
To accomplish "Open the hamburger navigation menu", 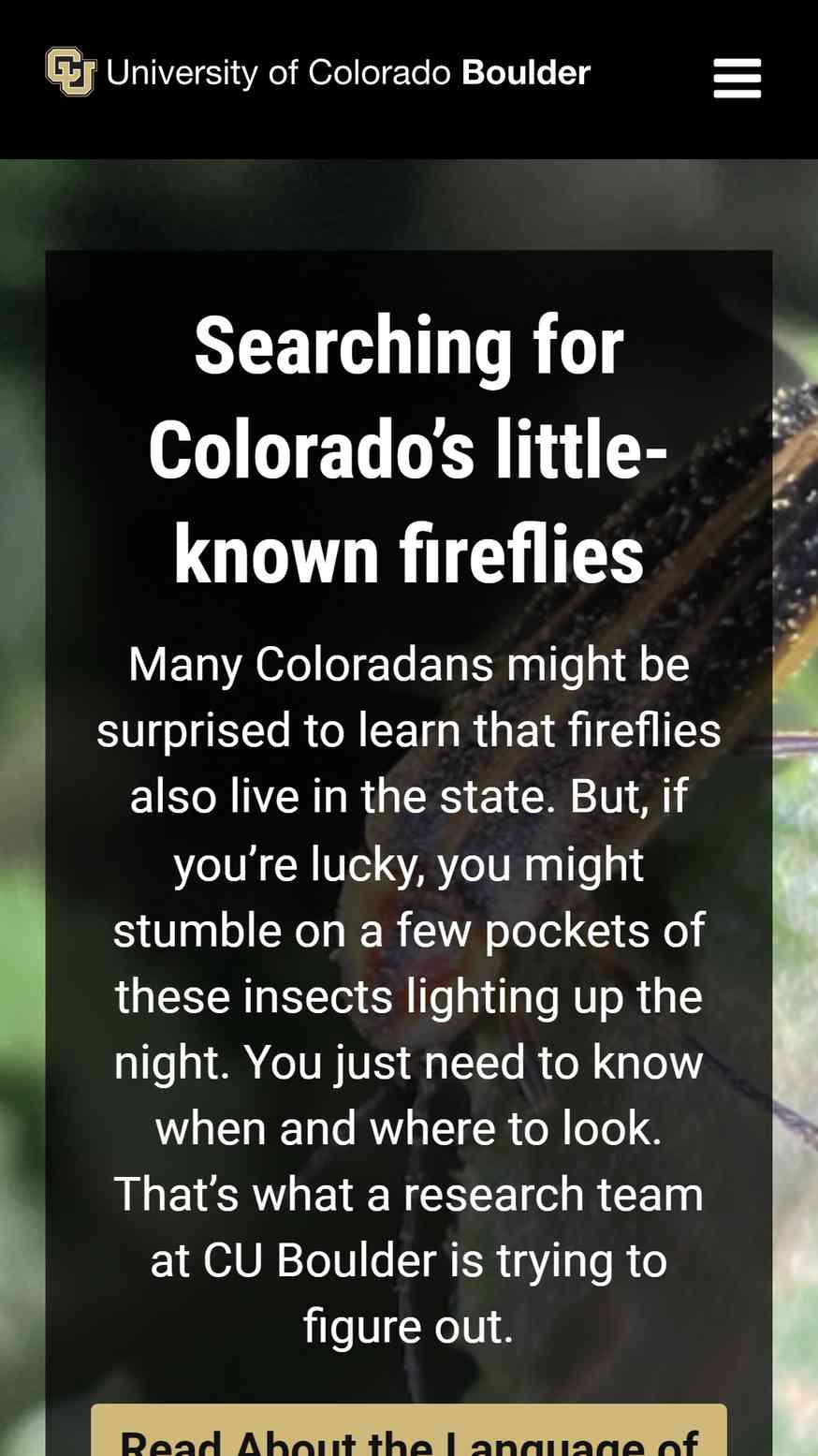I will [x=737, y=78].
